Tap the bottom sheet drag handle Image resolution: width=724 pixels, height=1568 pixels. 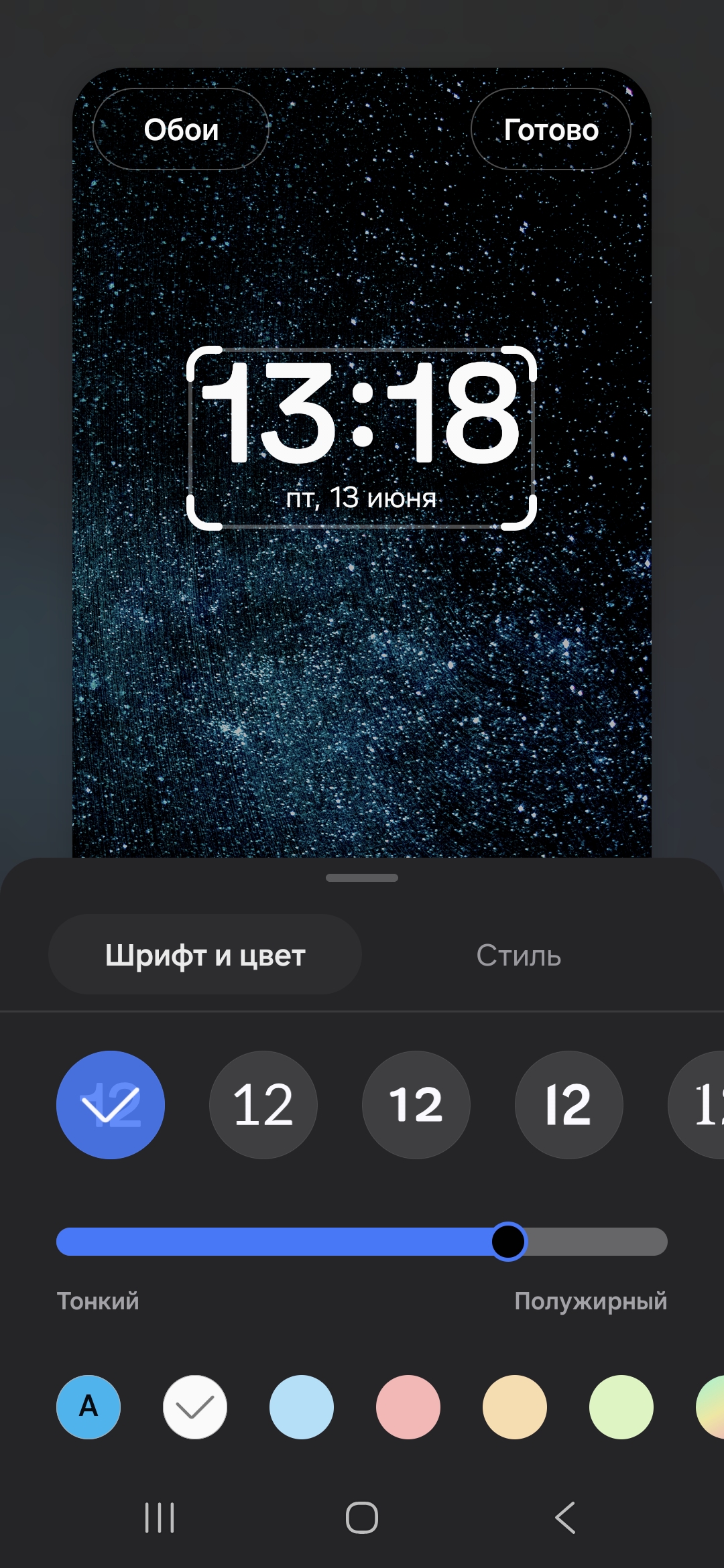(362, 878)
